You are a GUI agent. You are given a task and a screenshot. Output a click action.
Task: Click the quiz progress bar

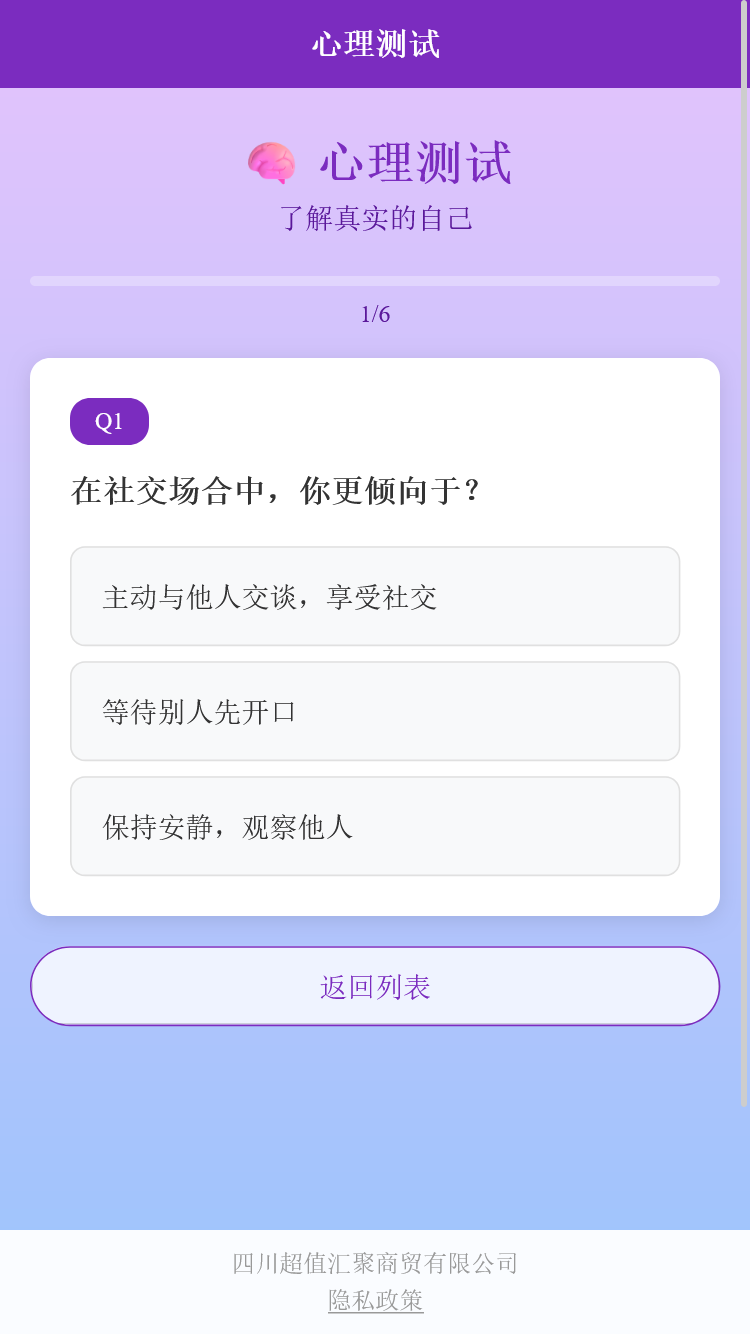click(x=375, y=281)
